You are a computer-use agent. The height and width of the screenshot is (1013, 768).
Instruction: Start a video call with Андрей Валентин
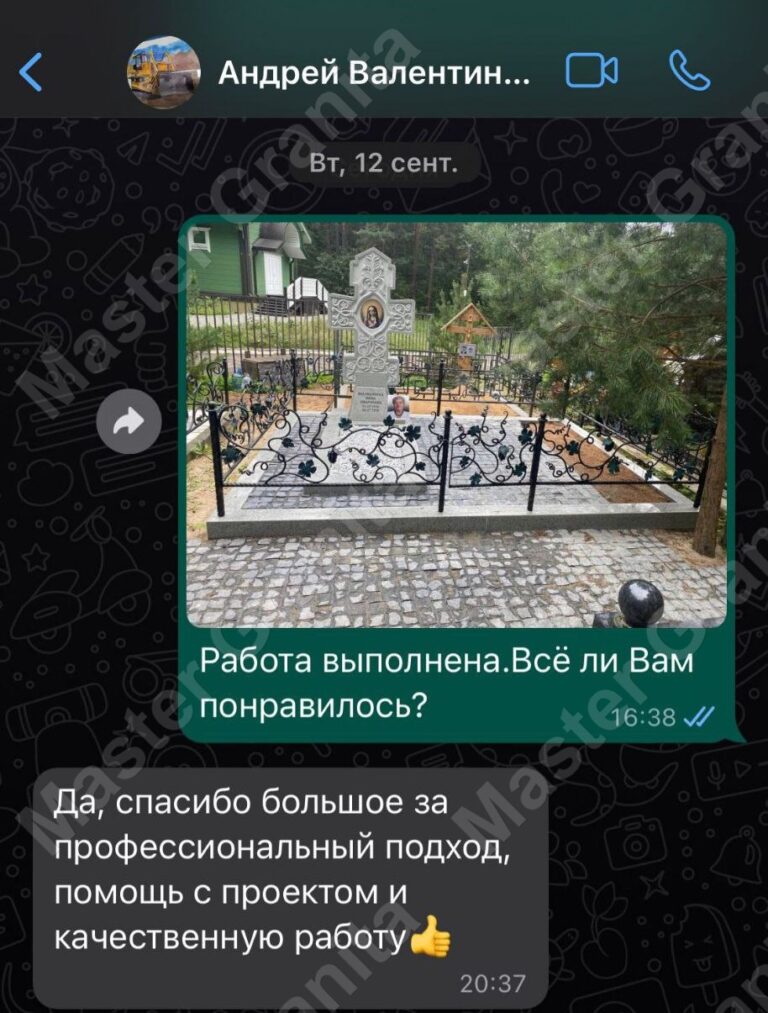[x=591, y=72]
